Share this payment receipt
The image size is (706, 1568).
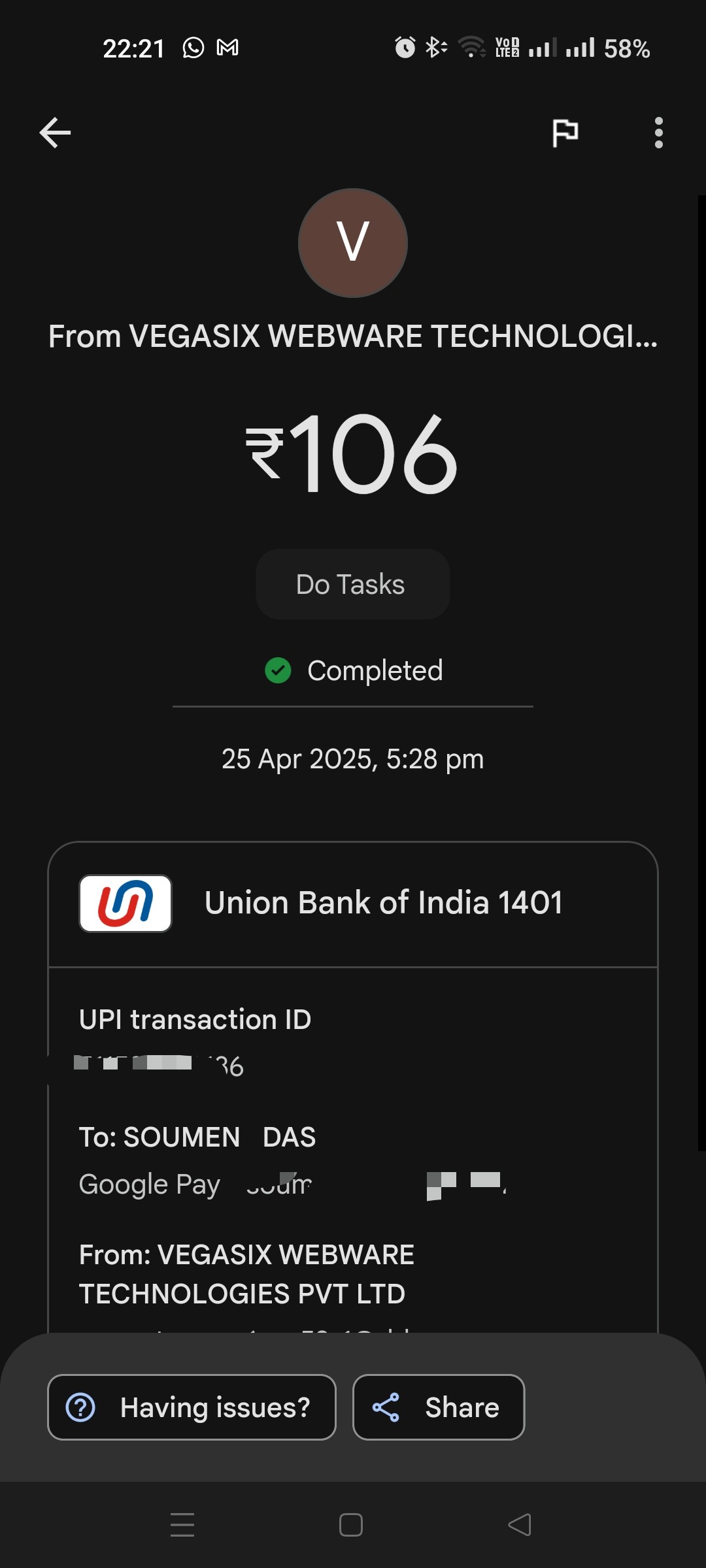438,1407
